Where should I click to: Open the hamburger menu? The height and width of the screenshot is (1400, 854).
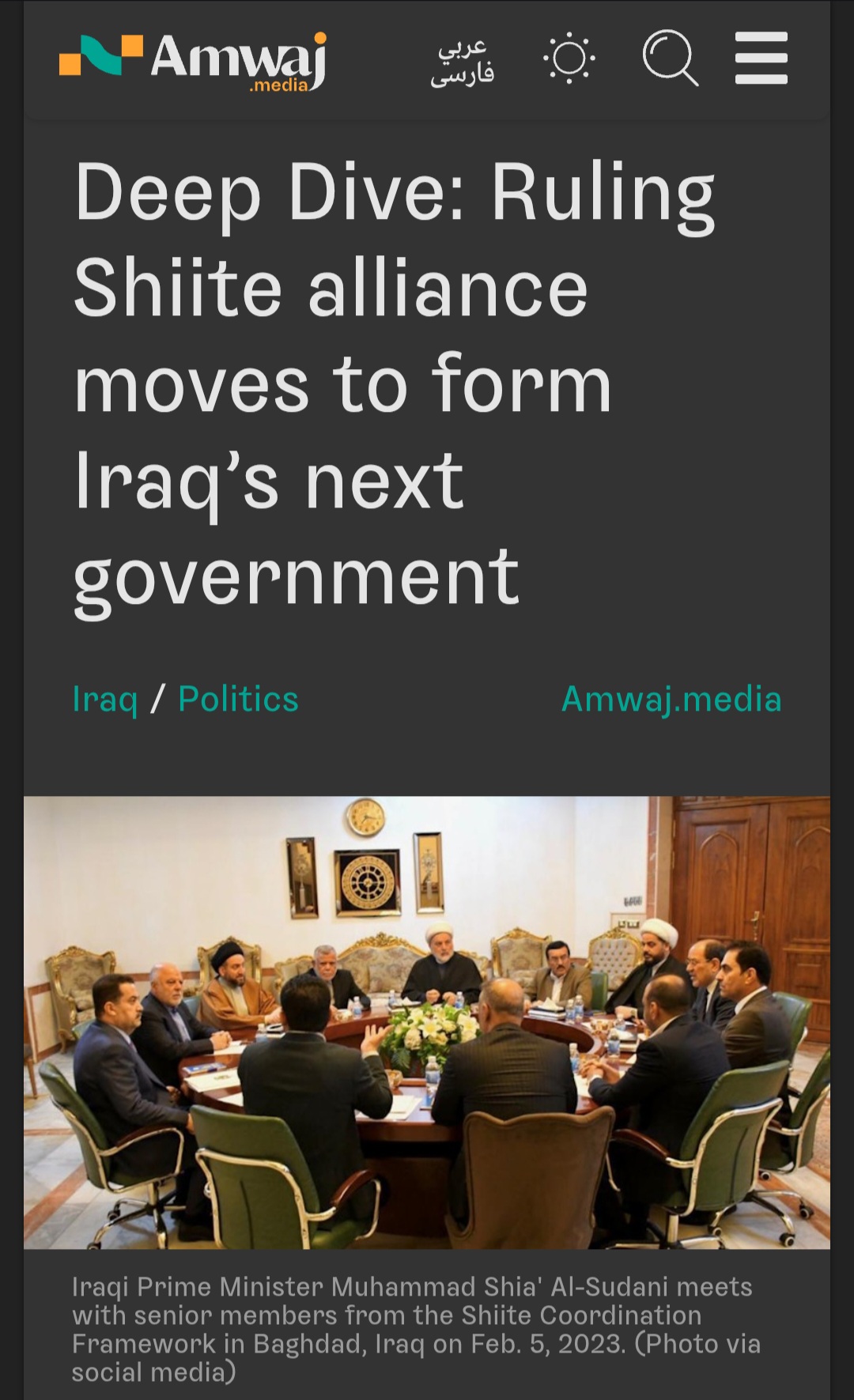pyautogui.click(x=761, y=58)
